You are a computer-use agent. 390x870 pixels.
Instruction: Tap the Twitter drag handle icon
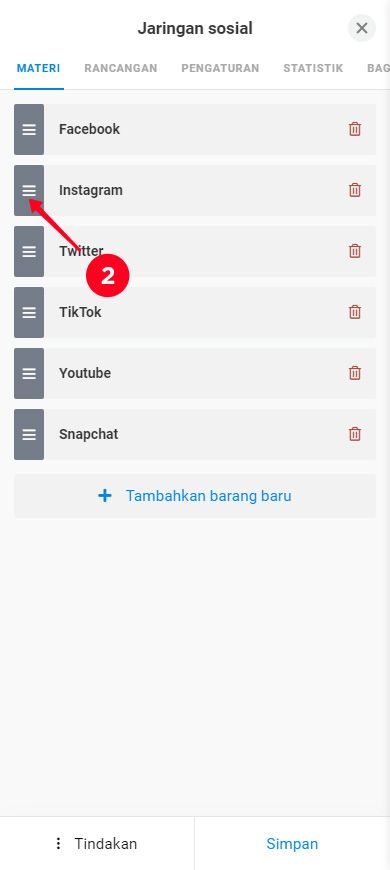click(29, 251)
